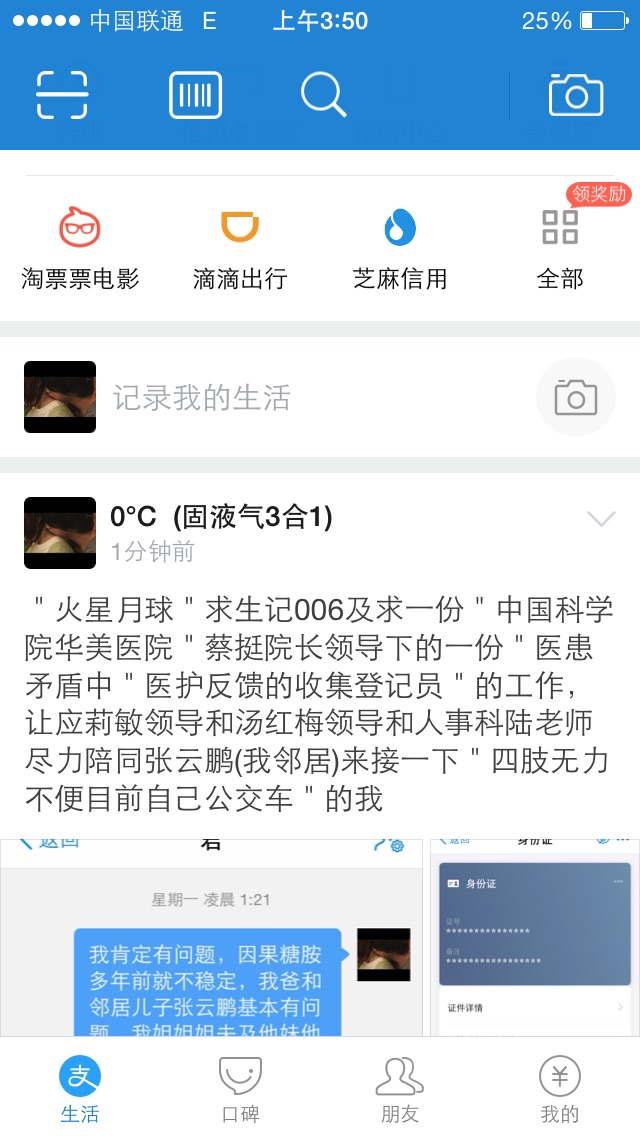Tap the search magnifier icon
Image resolution: width=640 pixels, height=1136 pixels.
(323, 96)
